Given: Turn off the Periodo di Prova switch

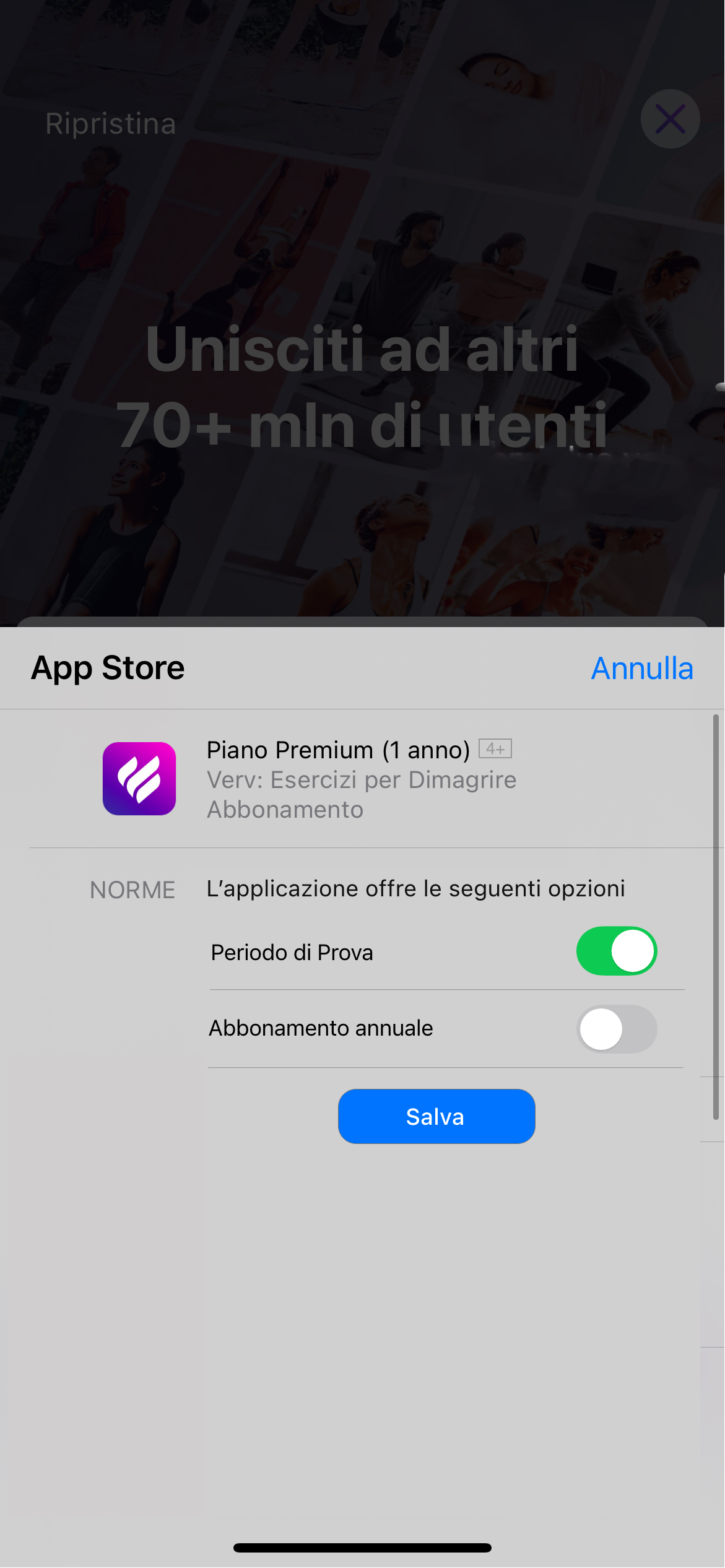Looking at the screenshot, I should pyautogui.click(x=617, y=951).
